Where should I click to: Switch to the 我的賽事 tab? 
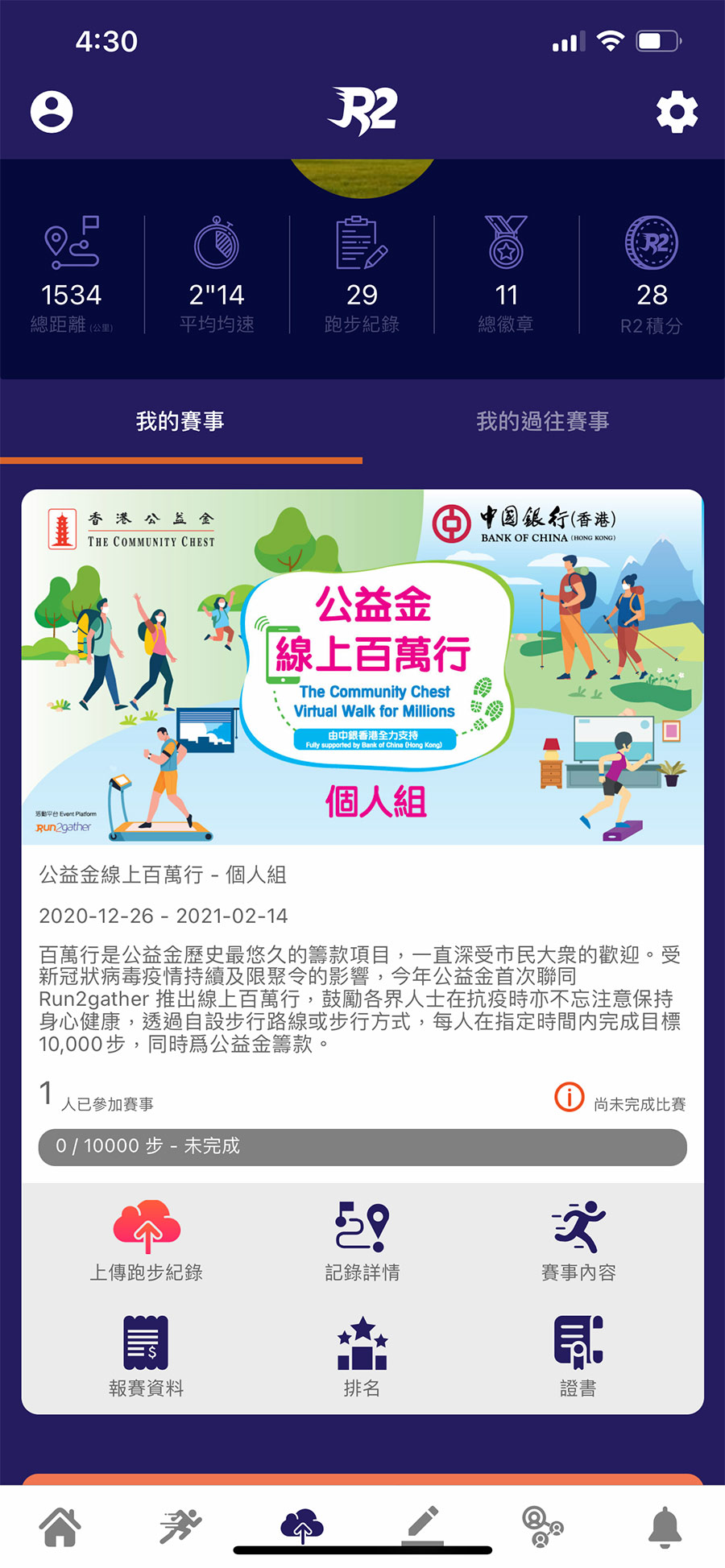click(x=180, y=421)
